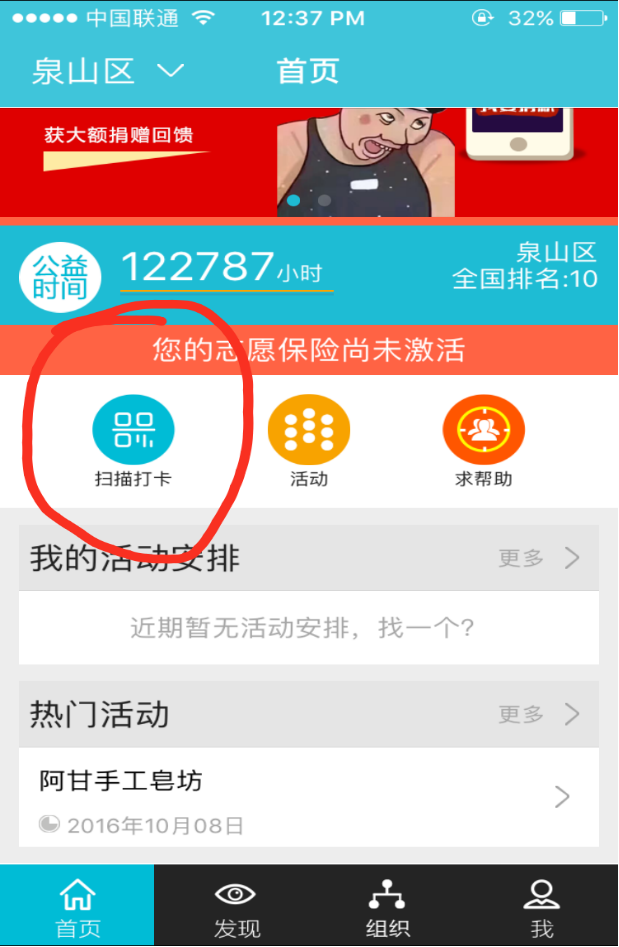Switch to the 我 tab

pyautogui.click(x=541, y=908)
